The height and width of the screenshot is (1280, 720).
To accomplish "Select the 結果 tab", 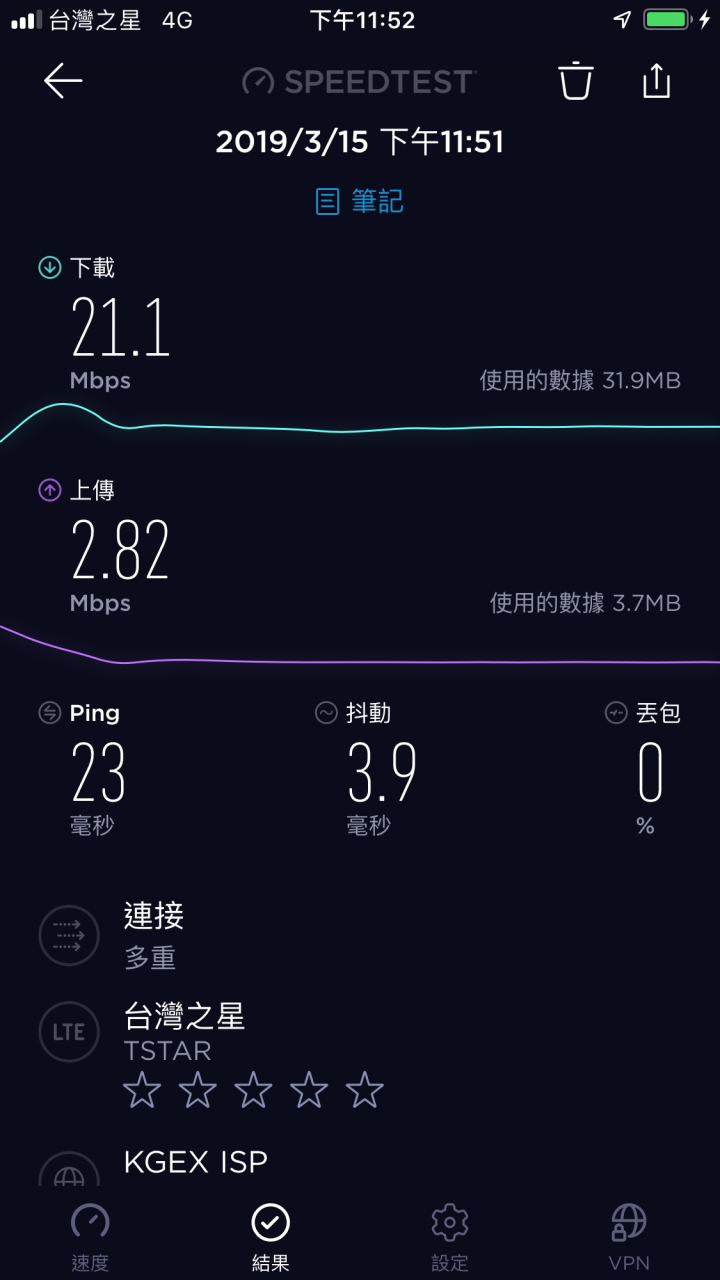I will [270, 1238].
